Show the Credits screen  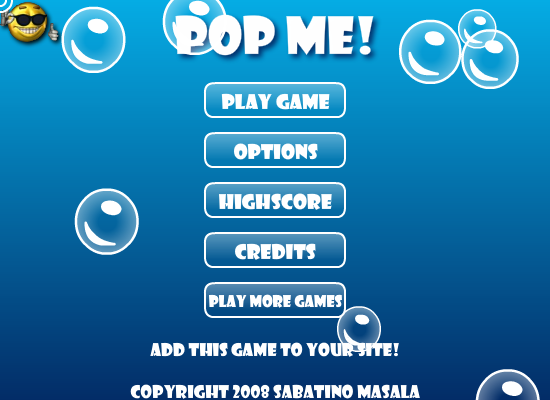(x=275, y=250)
